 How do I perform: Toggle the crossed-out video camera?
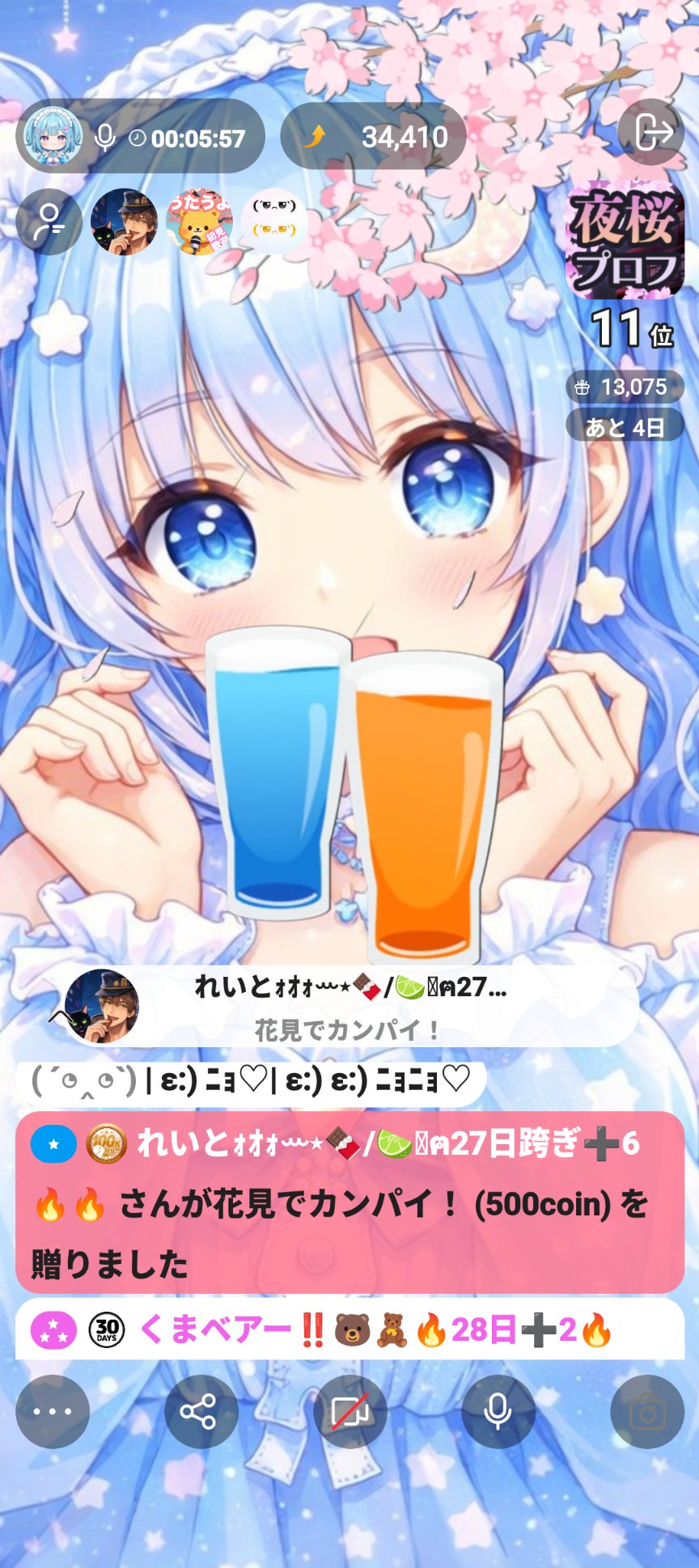click(349, 1412)
